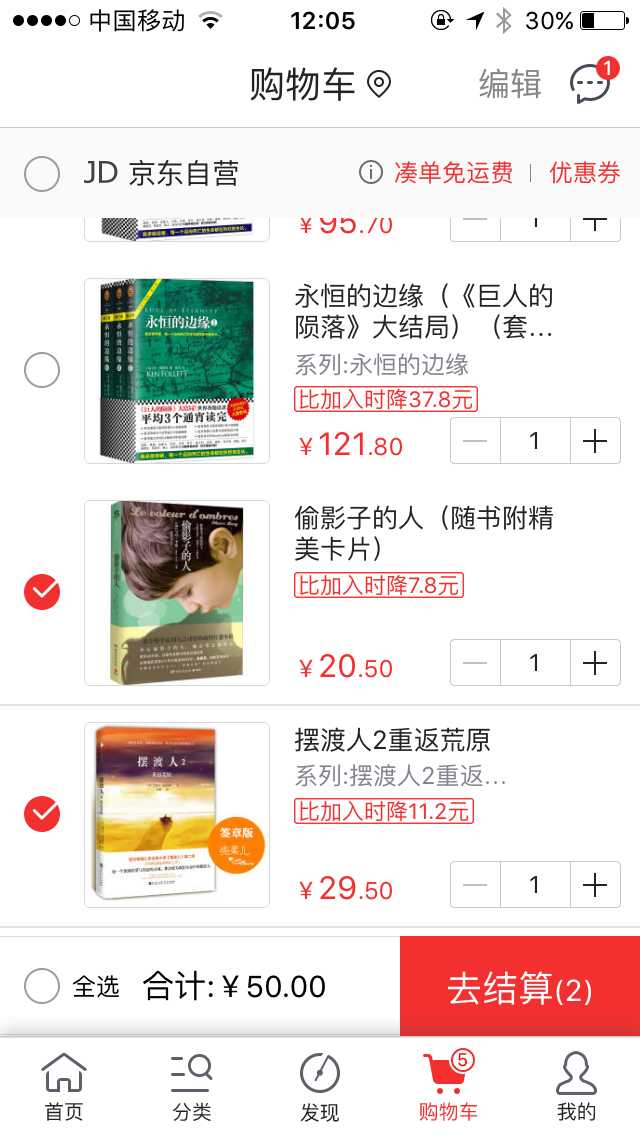Image resolution: width=640 pixels, height=1136 pixels.
Task: Go to the 我的 profile tab
Action: pos(576,1088)
